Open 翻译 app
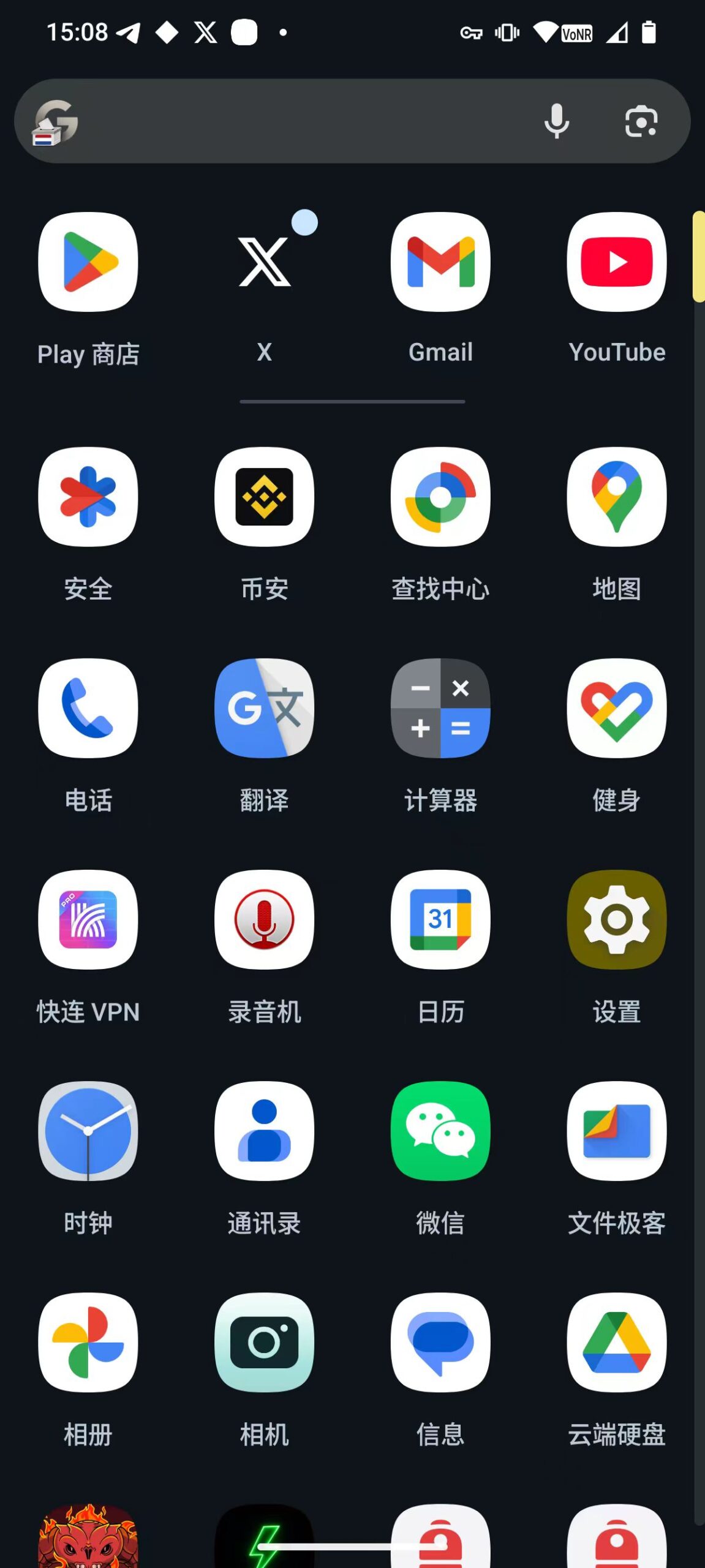The image size is (705, 1568). click(x=265, y=708)
